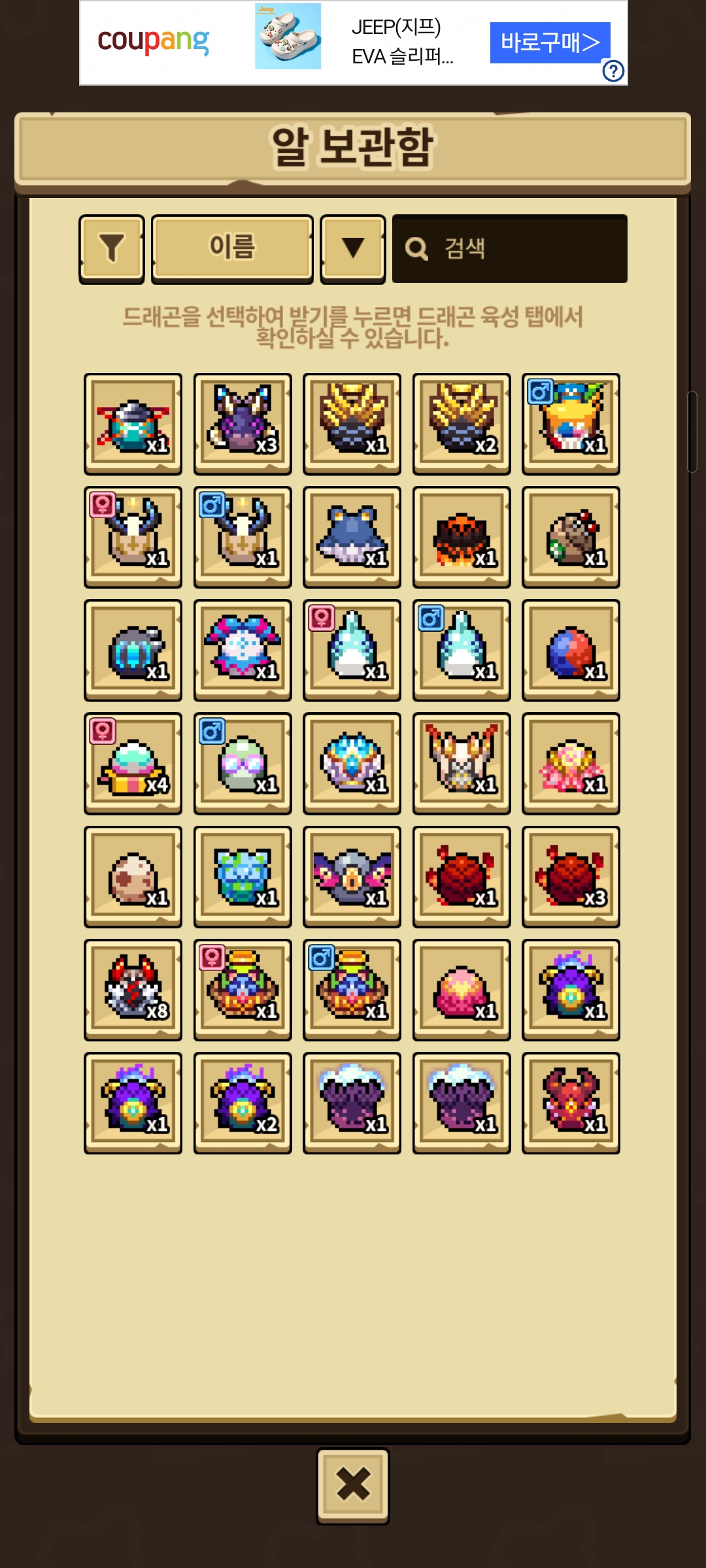Select the brown spotted egg
706x1568 pixels.
[x=133, y=877]
